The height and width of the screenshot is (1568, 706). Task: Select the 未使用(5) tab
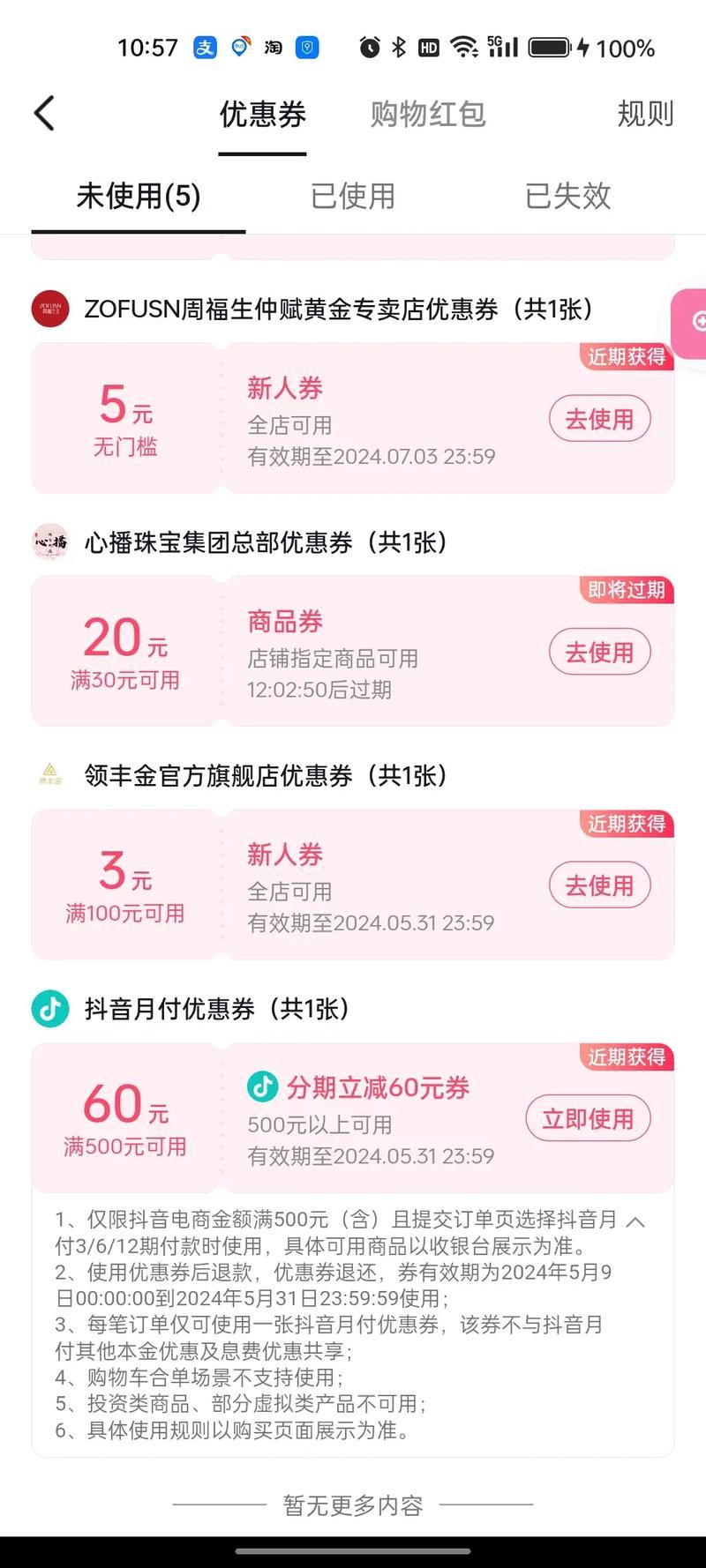click(139, 196)
